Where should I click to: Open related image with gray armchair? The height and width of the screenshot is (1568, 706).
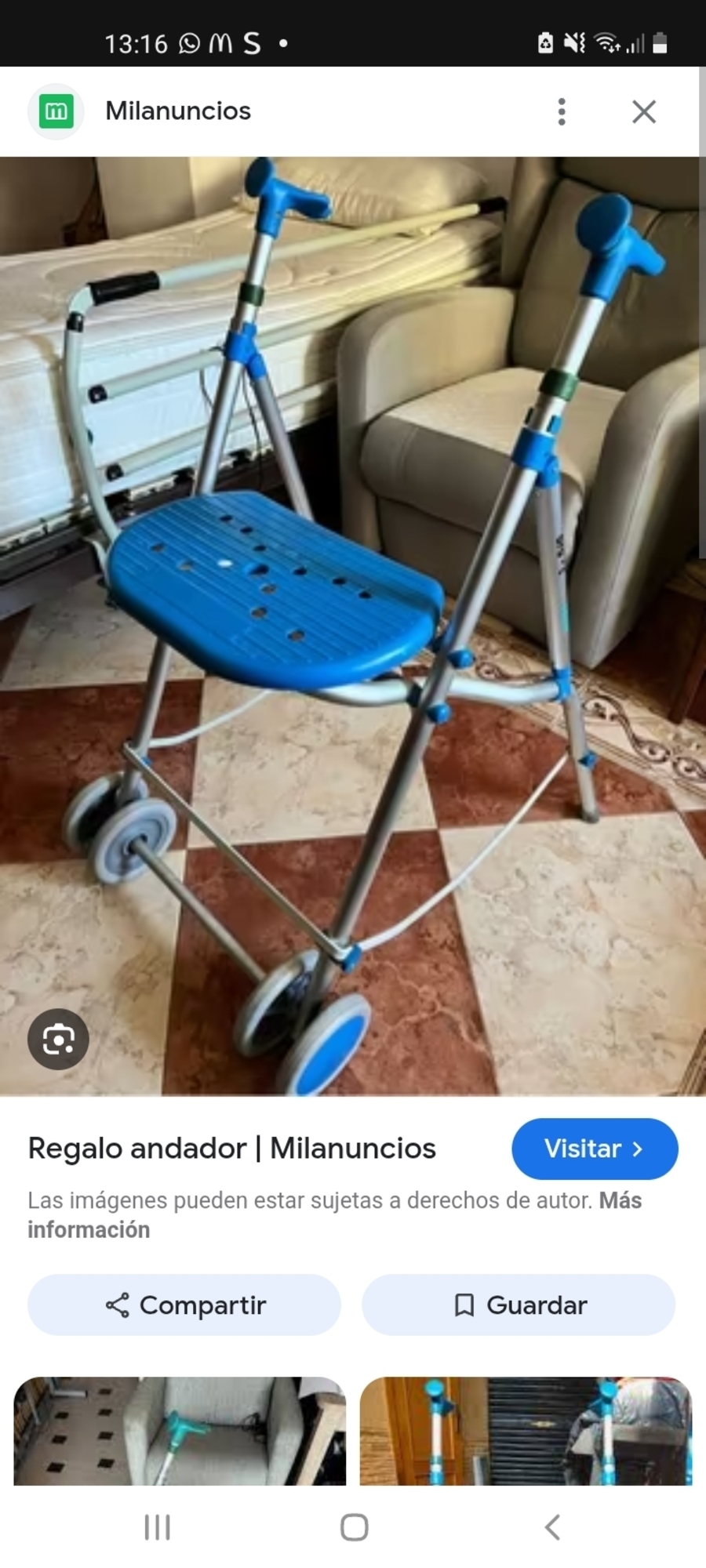180,1431
